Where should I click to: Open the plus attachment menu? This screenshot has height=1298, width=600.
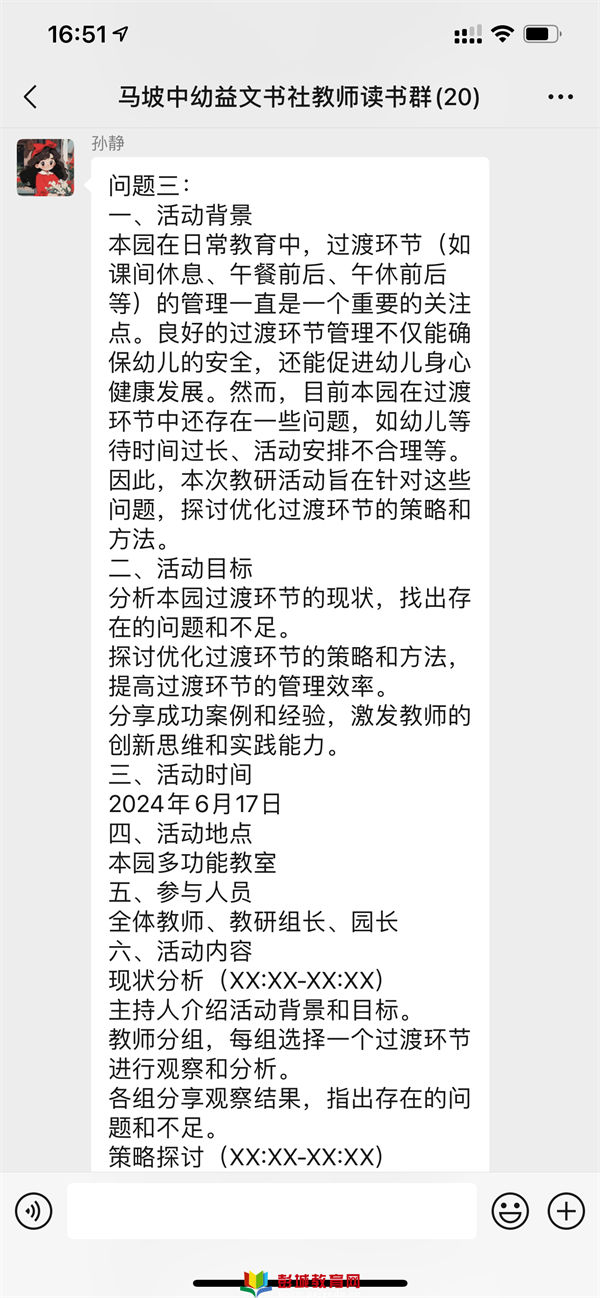566,1211
